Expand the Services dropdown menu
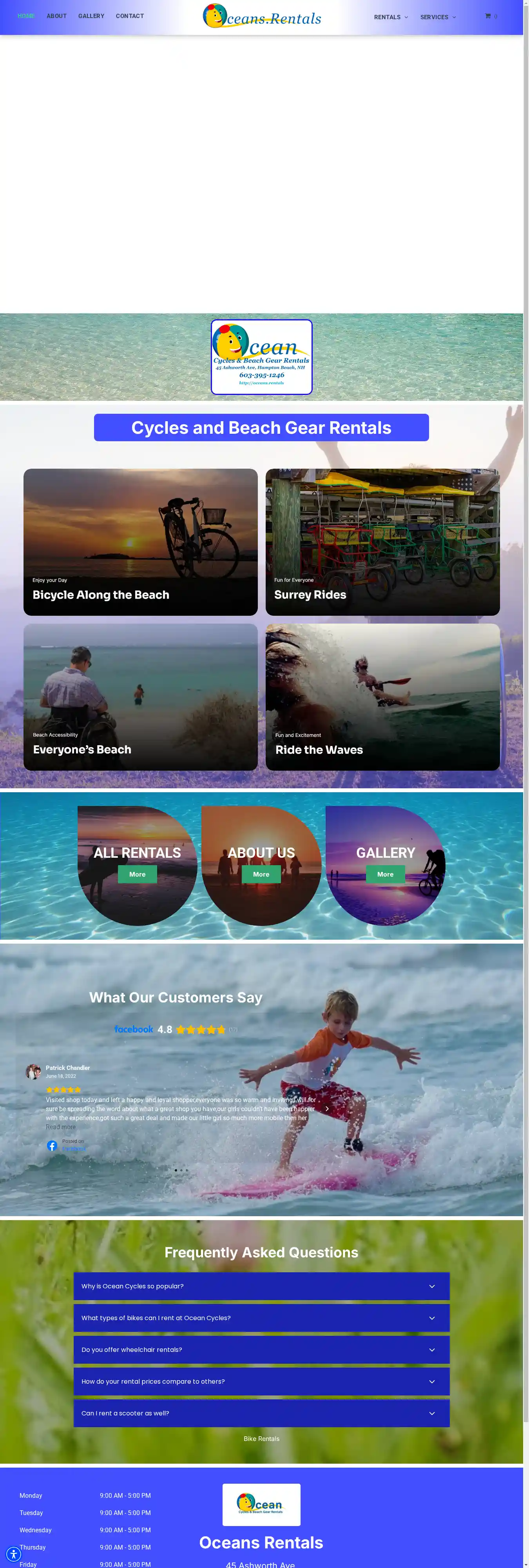Viewport: 529px width, 1568px height. [437, 17]
